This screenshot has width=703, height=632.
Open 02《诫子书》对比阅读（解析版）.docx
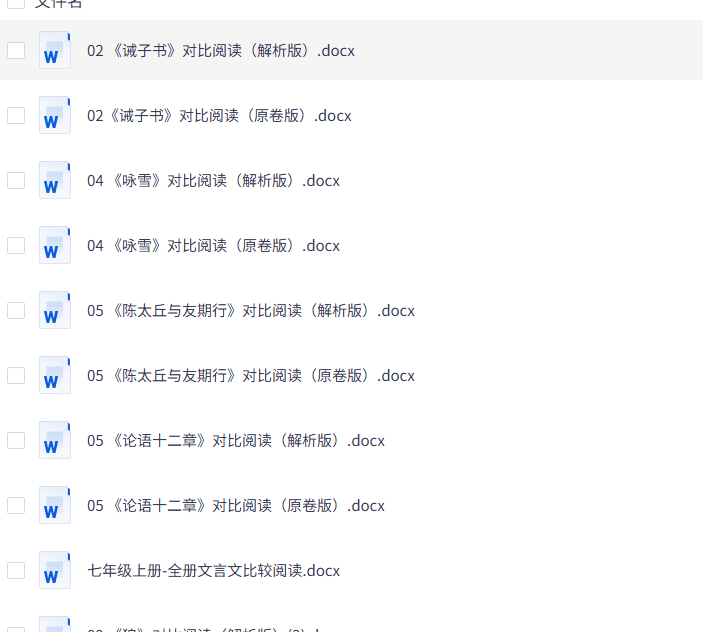[x=220, y=50]
